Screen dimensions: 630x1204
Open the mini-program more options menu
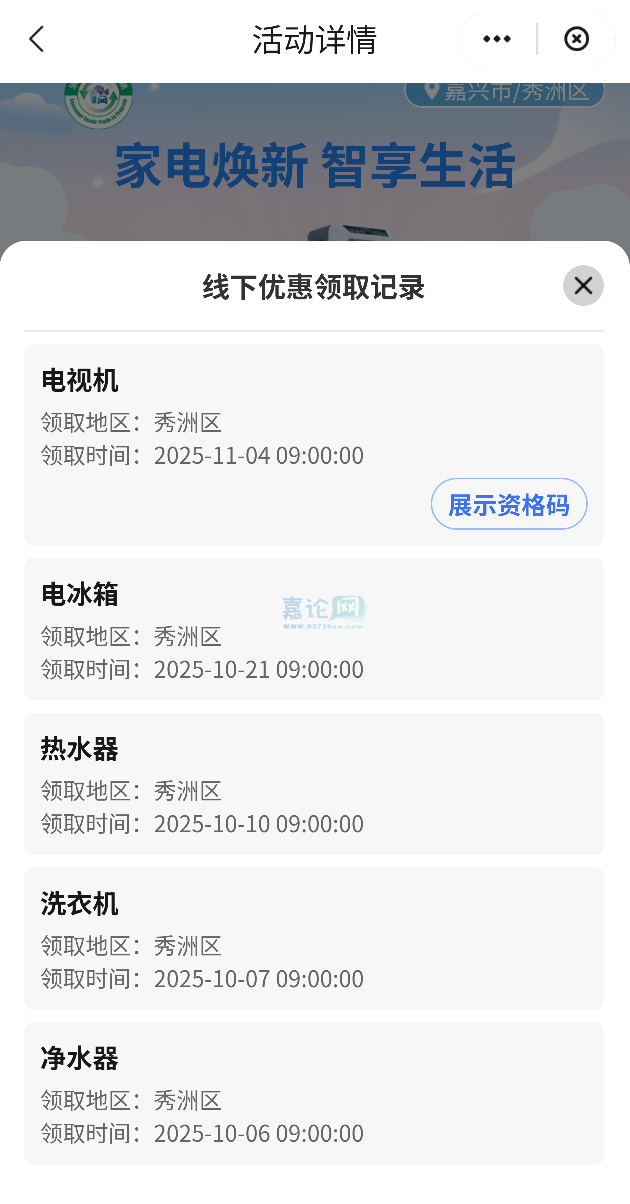[497, 39]
